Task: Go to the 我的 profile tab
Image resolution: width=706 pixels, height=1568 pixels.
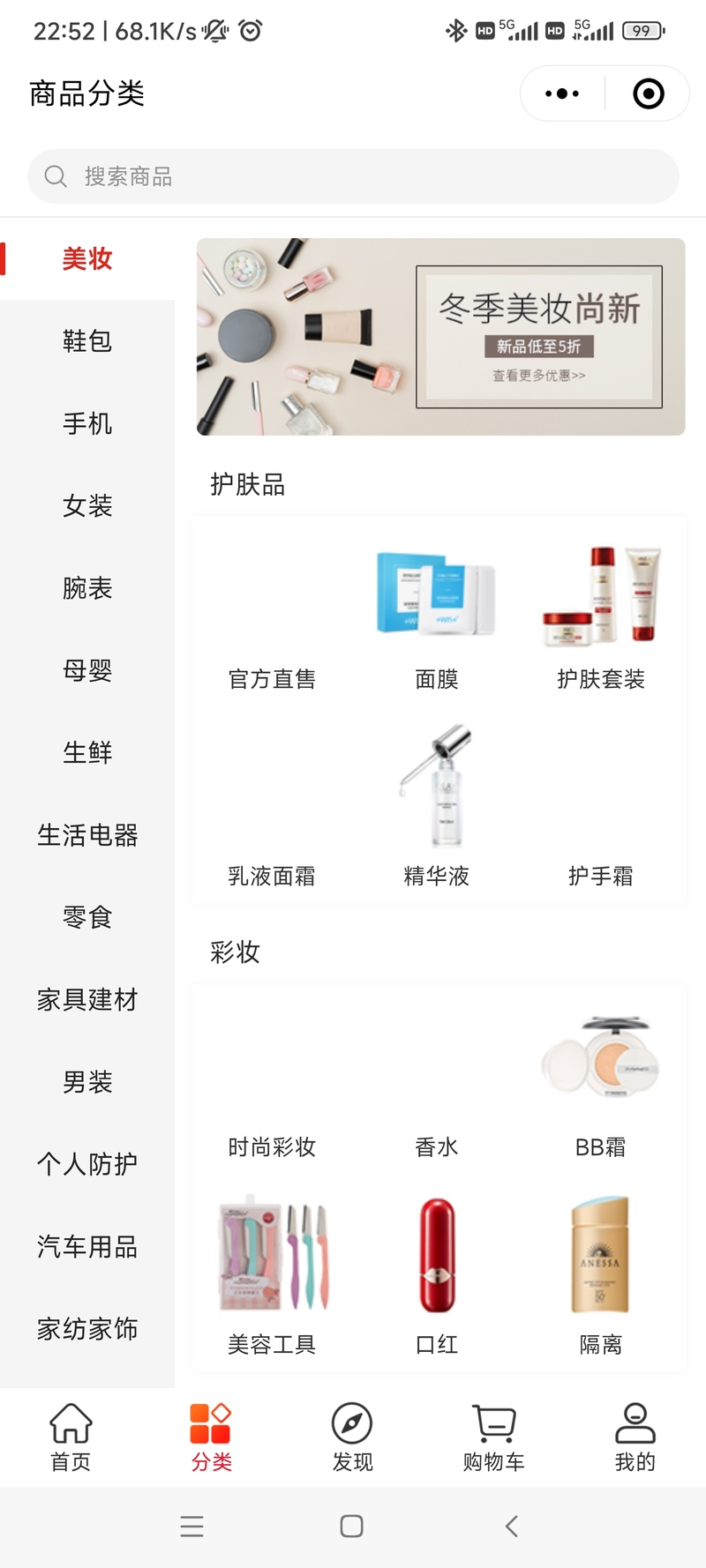Action: coord(635,1437)
